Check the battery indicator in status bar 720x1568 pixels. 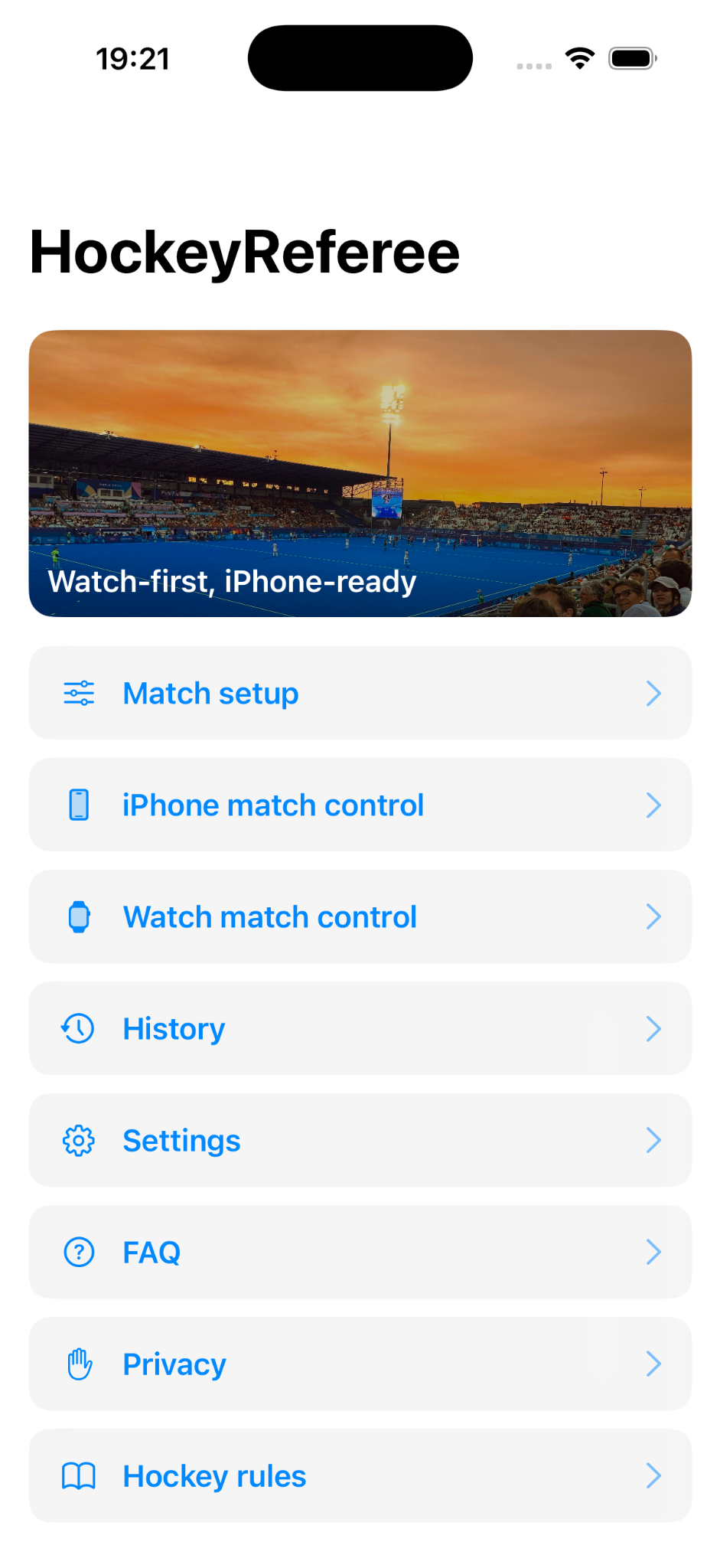pyautogui.click(x=630, y=57)
